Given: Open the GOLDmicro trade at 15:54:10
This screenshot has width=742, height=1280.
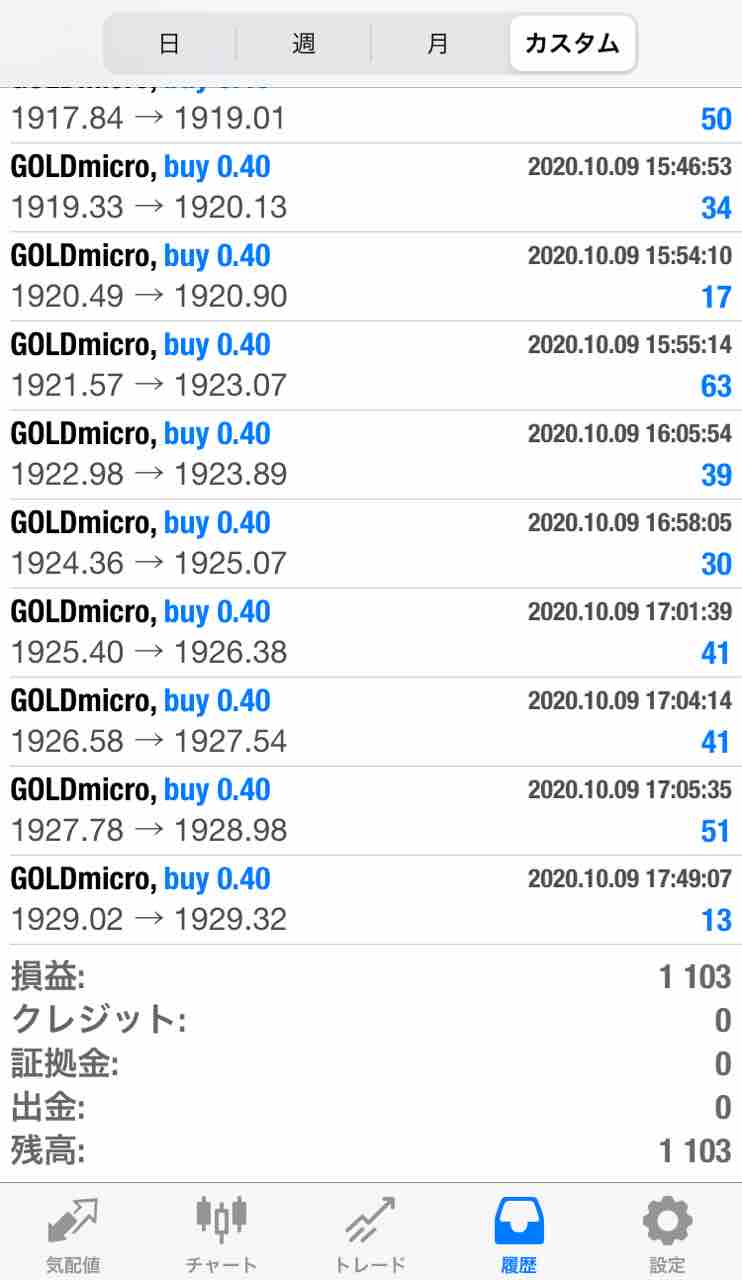Looking at the screenshot, I should (x=371, y=276).
